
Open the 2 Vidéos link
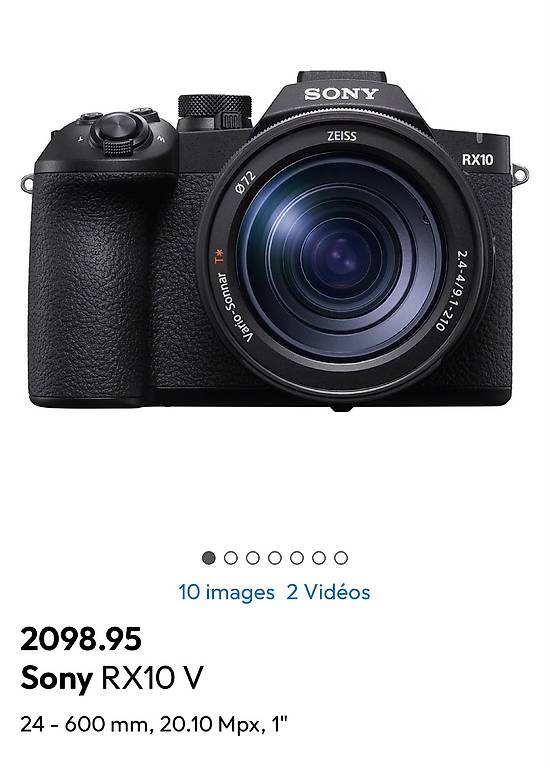[x=328, y=592]
